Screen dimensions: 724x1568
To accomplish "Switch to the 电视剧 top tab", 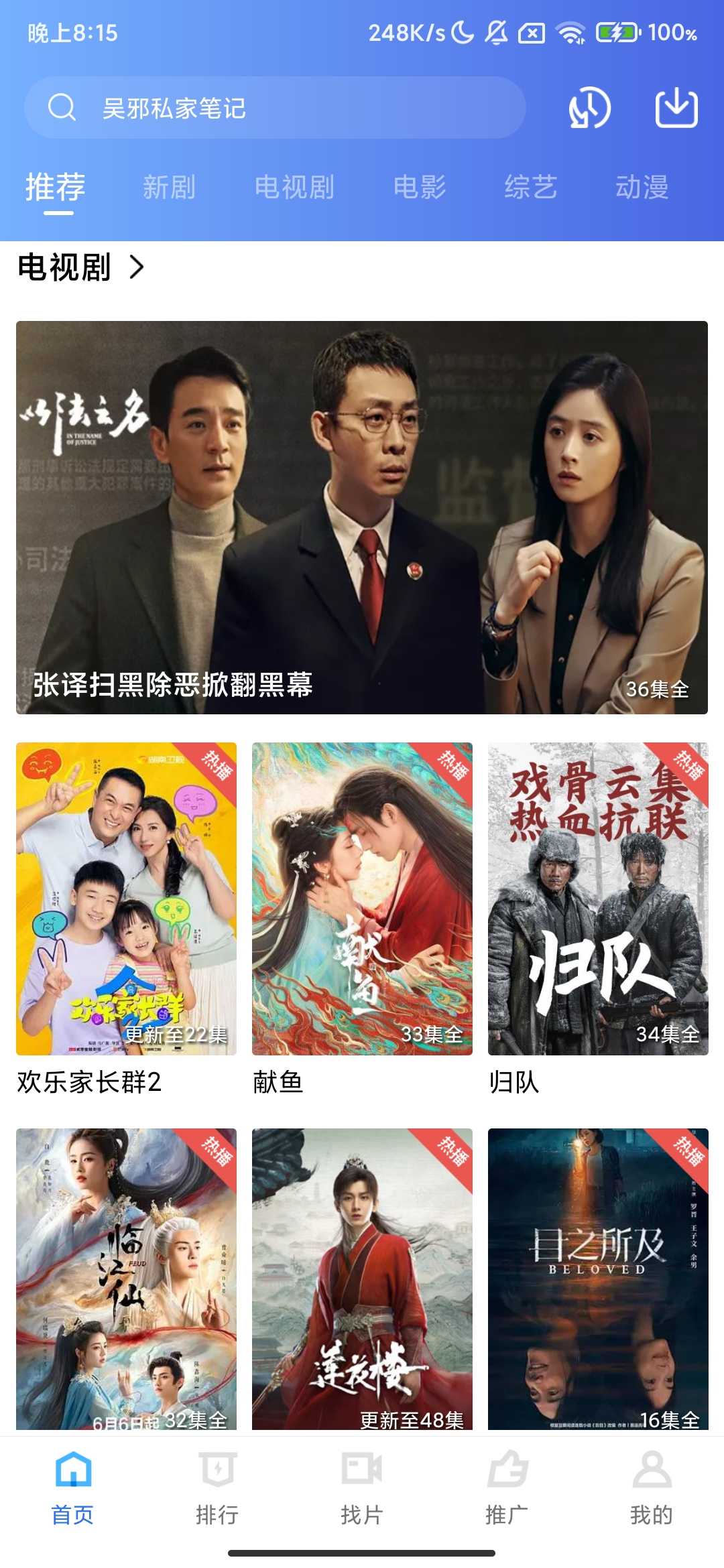I will [294, 187].
